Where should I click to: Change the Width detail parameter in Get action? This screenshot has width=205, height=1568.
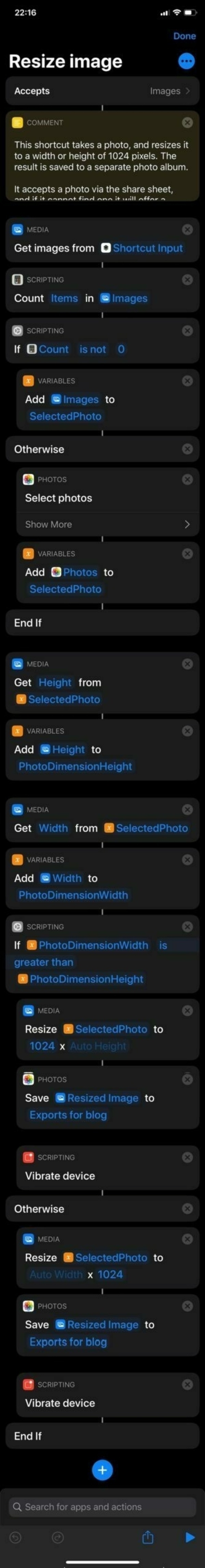[53, 828]
